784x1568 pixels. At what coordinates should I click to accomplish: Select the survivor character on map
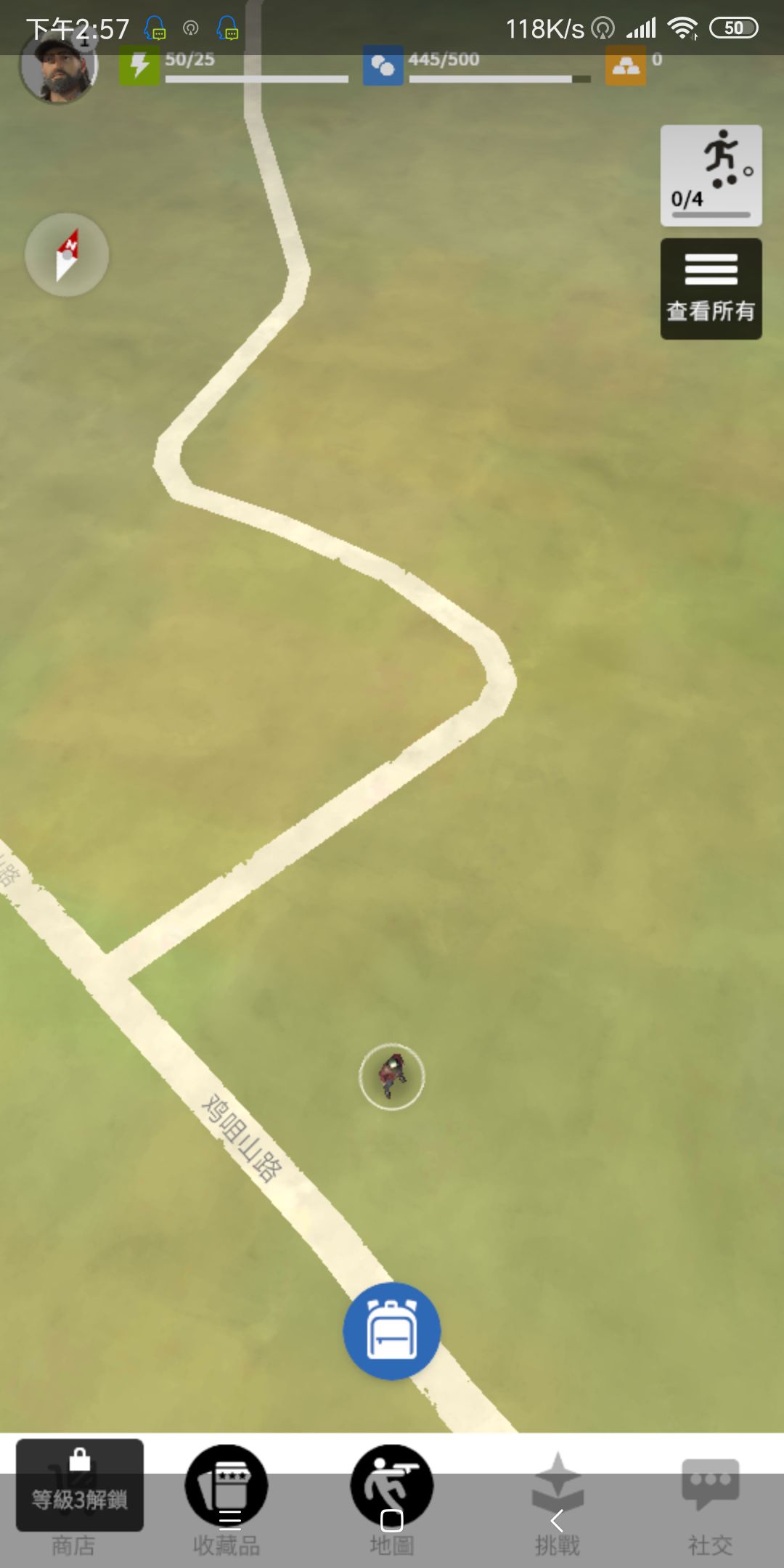pos(392,1077)
